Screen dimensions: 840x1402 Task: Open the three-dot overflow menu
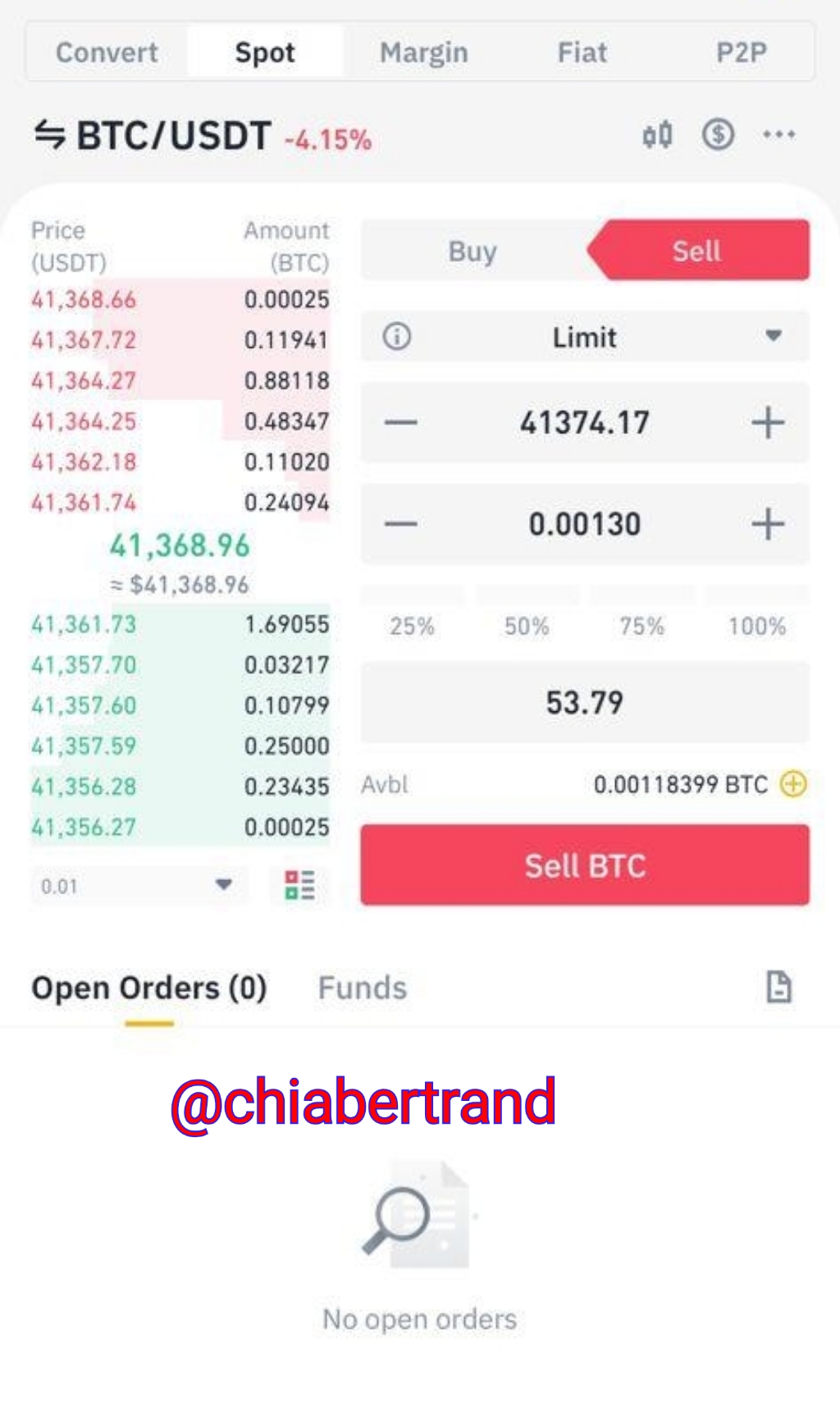click(778, 135)
